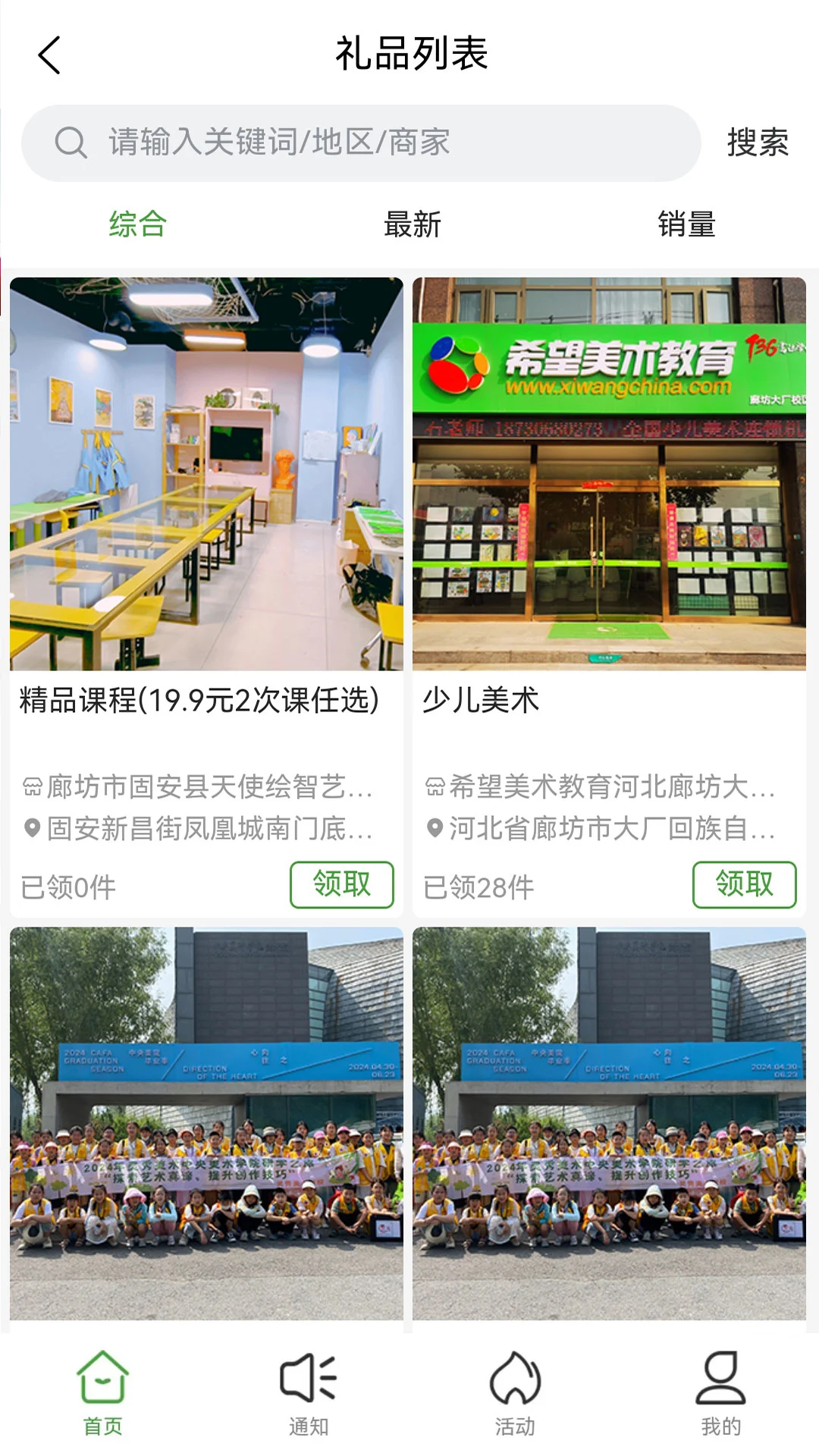Open the 通知 tab
Screen dimensions: 819x1456
pyautogui.click(x=308, y=1394)
